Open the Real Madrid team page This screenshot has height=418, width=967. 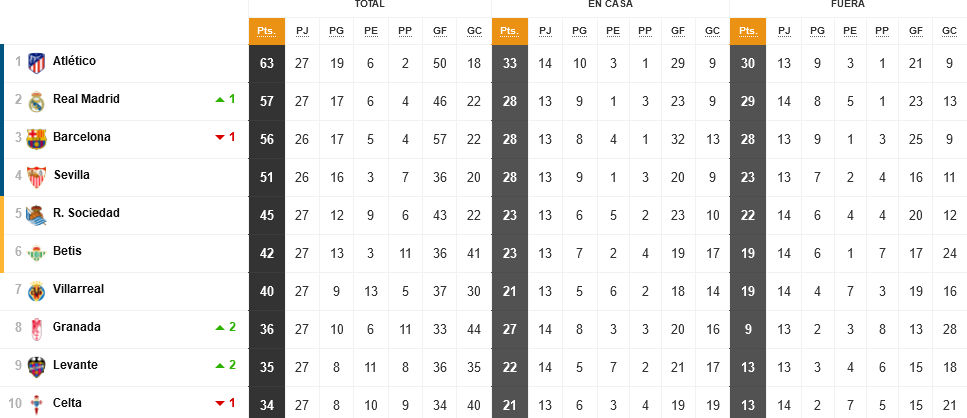[x=85, y=99]
